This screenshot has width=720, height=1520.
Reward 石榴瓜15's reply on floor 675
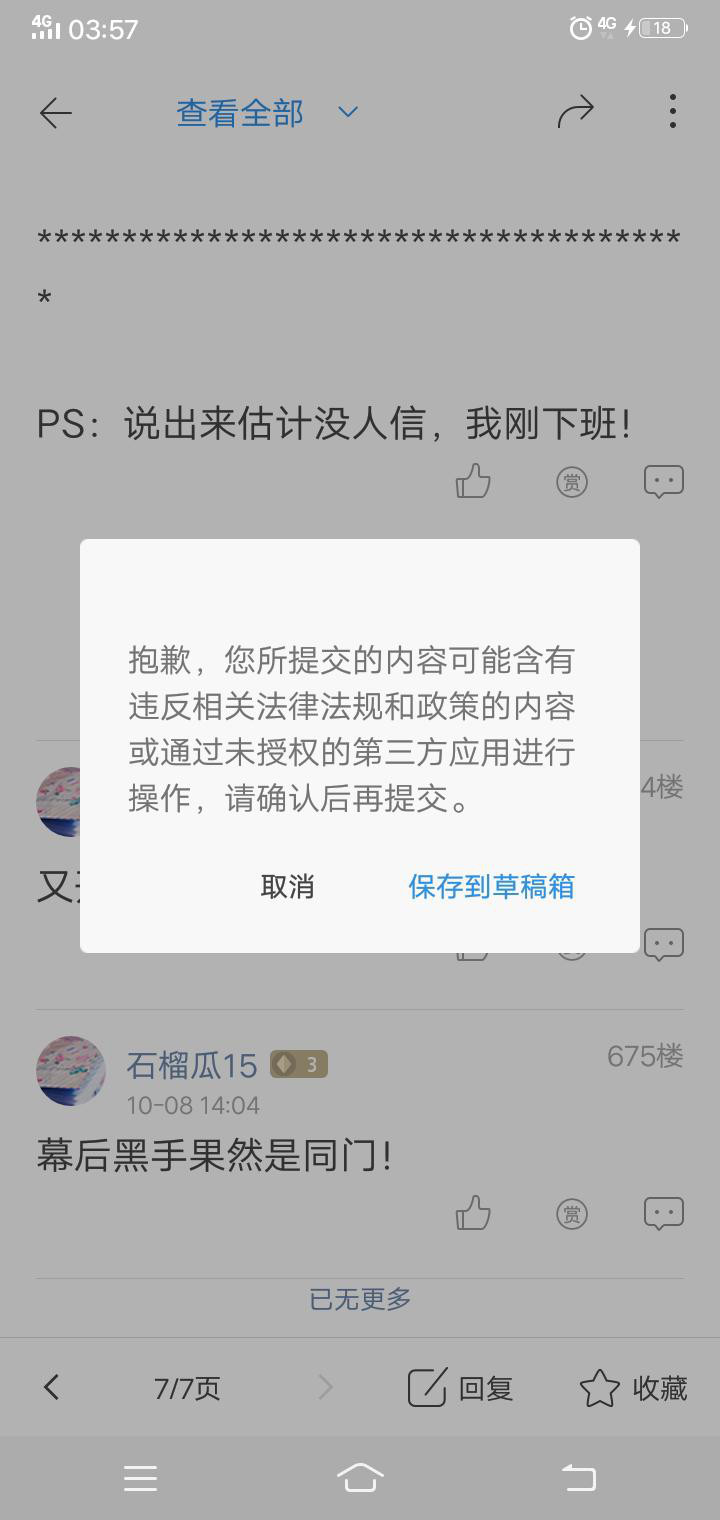(x=571, y=1214)
